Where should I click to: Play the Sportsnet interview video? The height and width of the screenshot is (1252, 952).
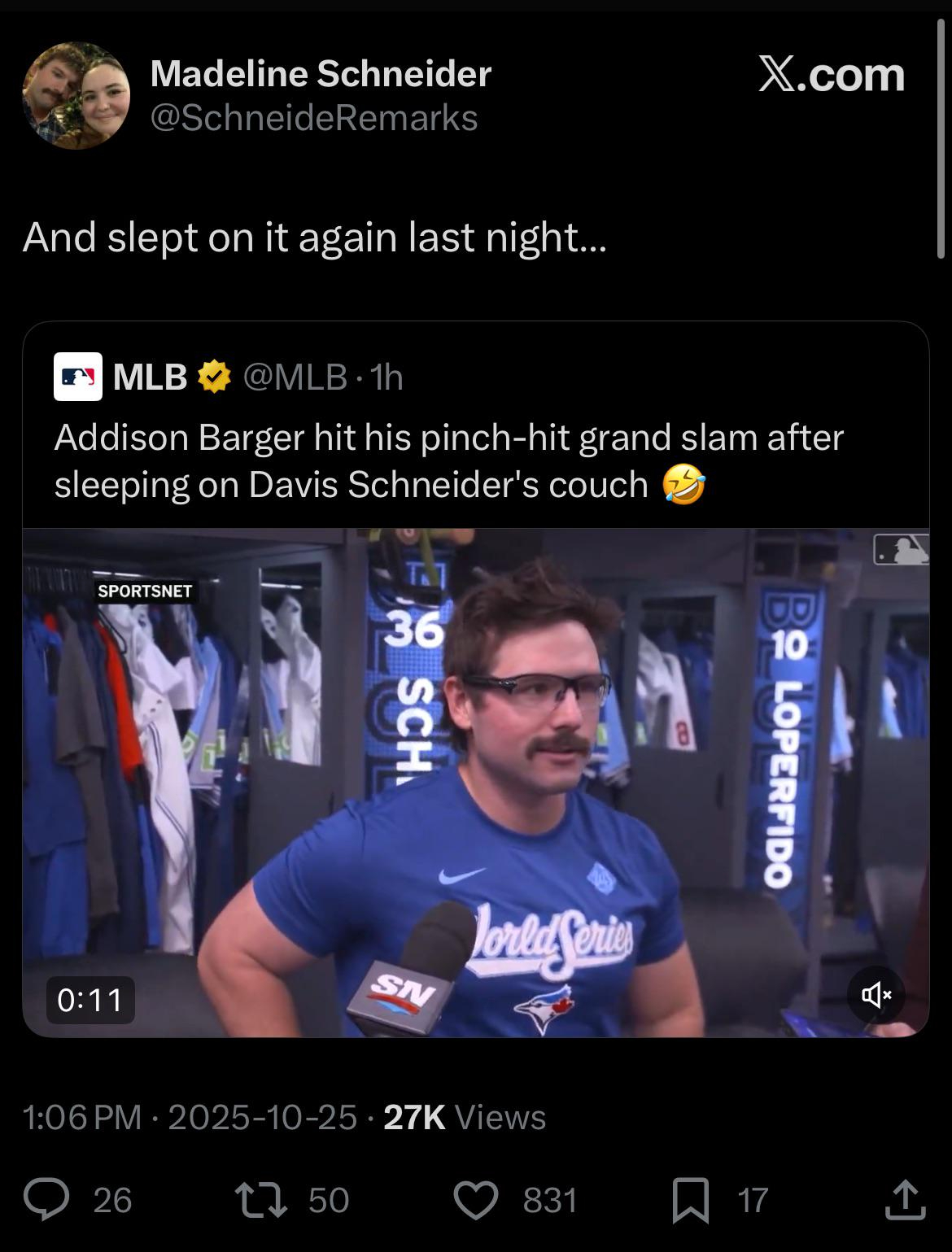tap(475, 783)
